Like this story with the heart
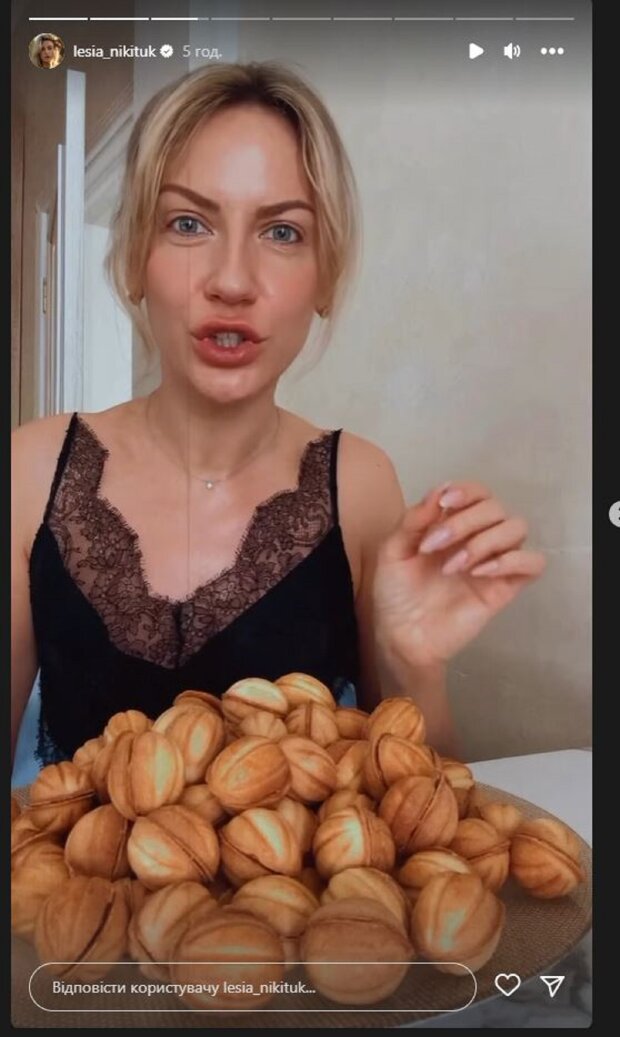 point(508,986)
